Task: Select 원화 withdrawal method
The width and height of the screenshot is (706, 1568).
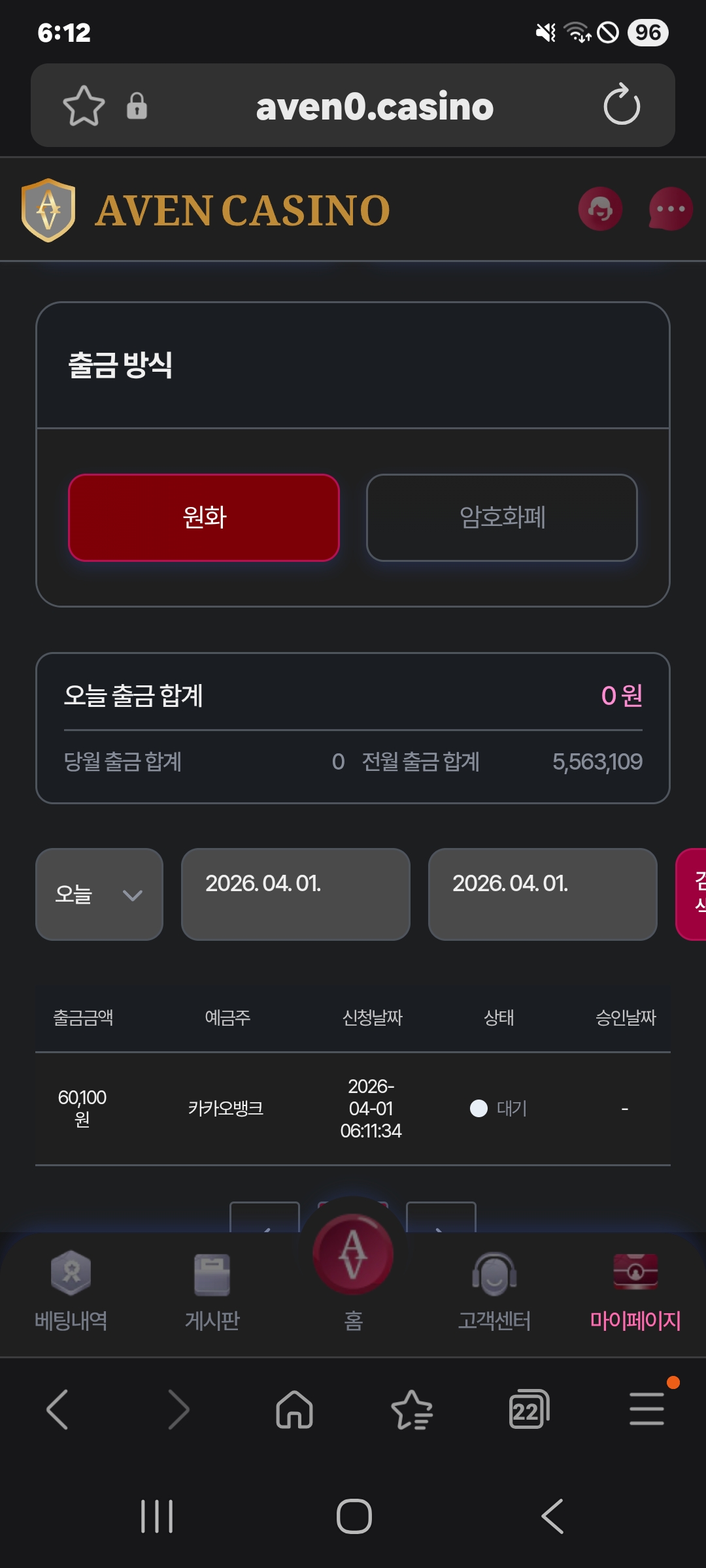Action: pos(204,517)
